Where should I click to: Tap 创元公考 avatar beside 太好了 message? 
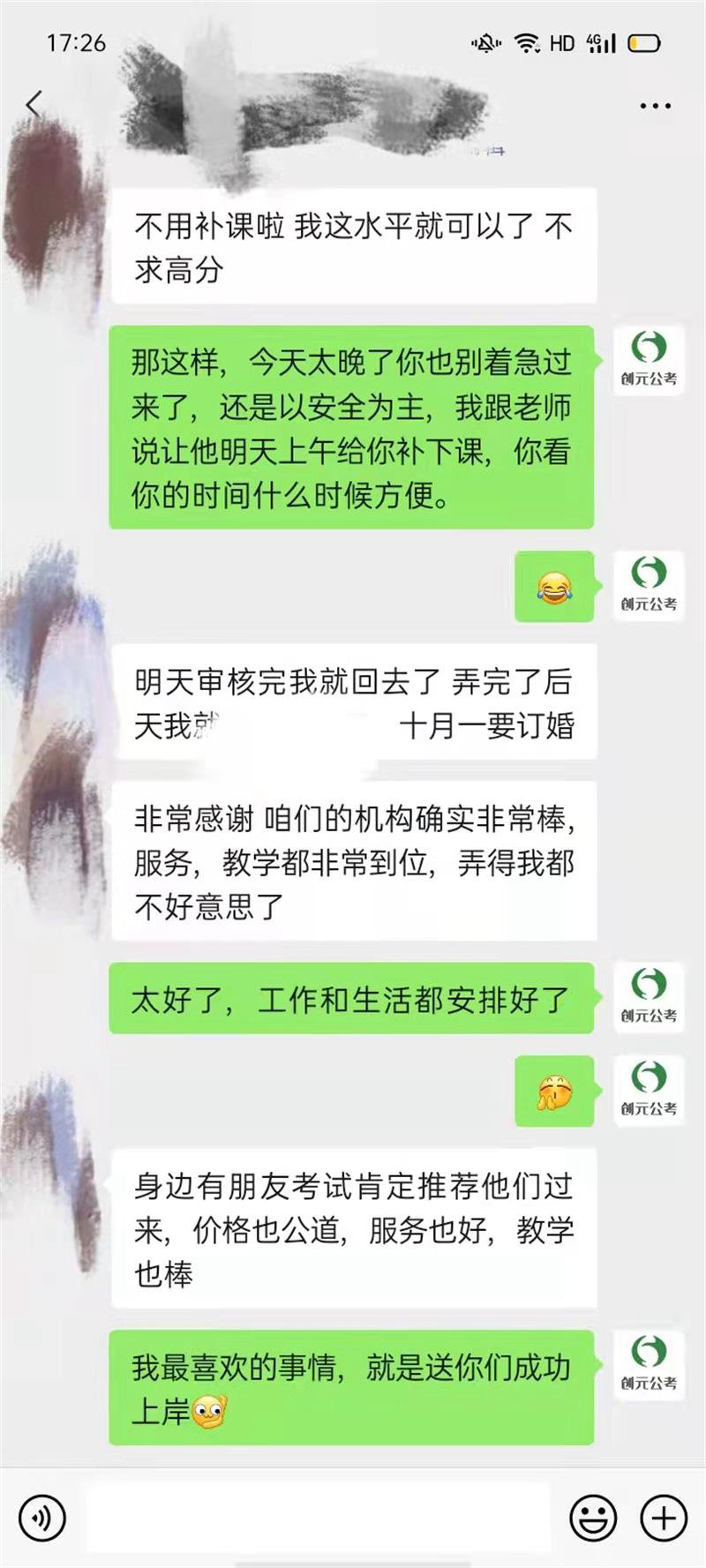(x=649, y=998)
